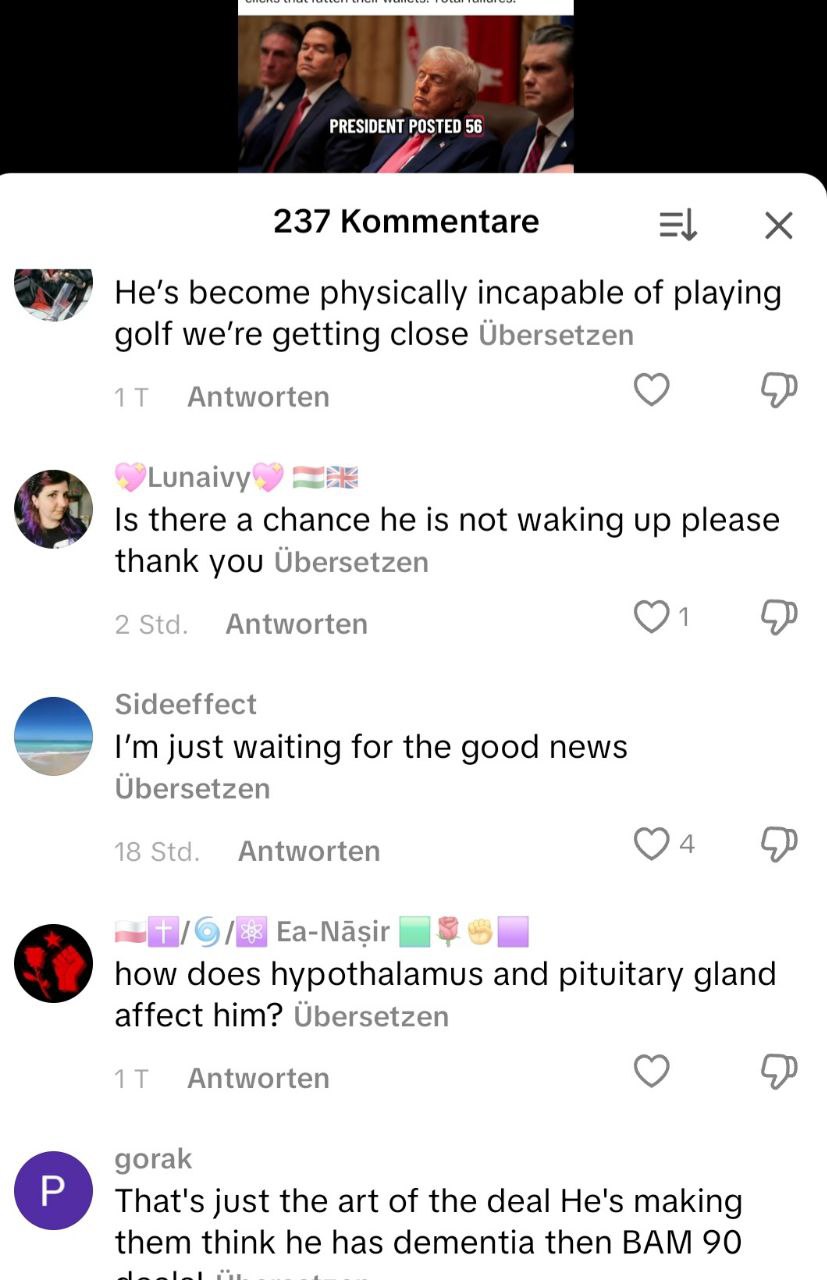Like the golf comment
This screenshot has width=827, height=1280.
(x=652, y=389)
